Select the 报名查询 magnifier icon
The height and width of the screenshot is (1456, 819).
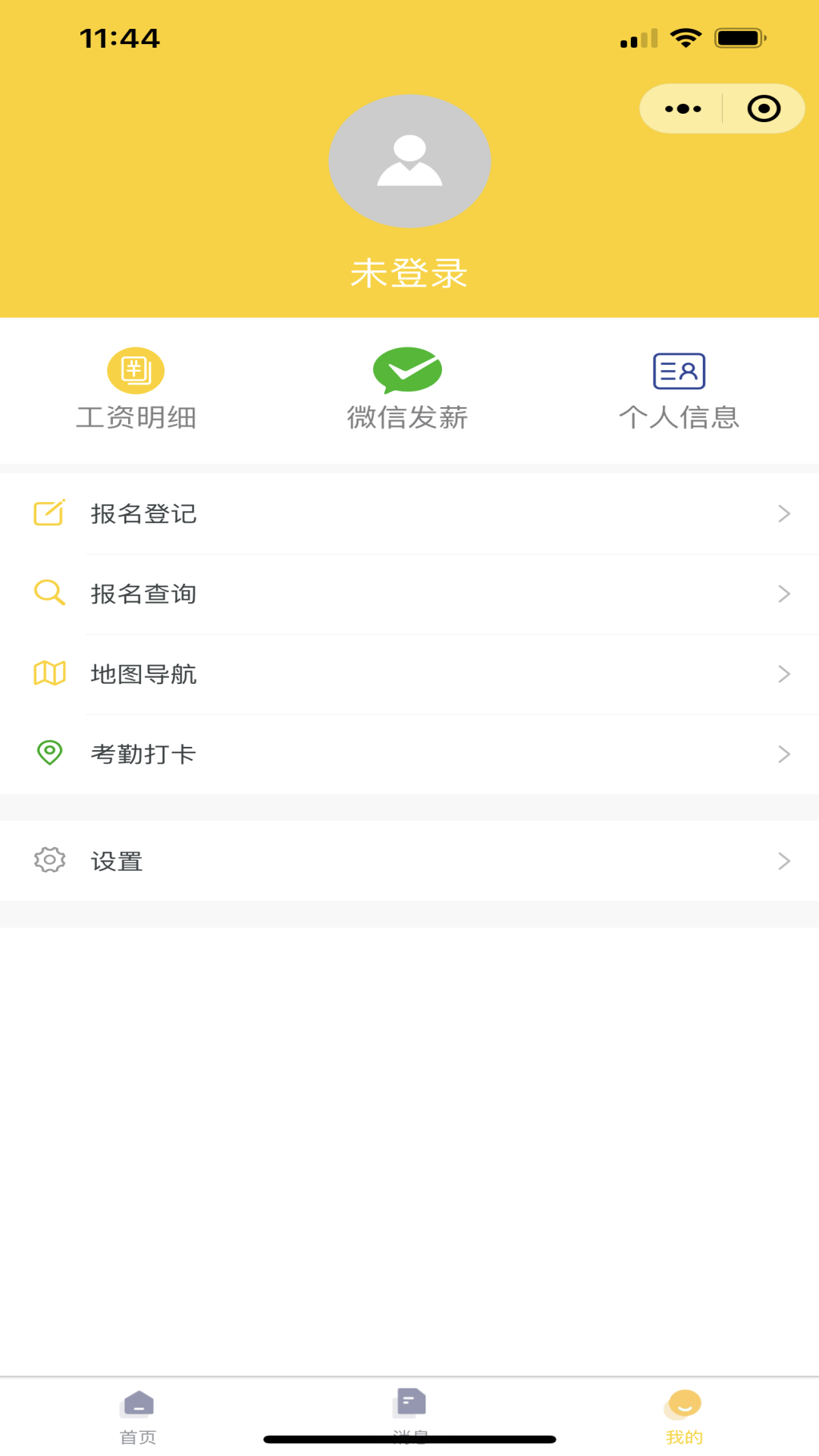(49, 594)
